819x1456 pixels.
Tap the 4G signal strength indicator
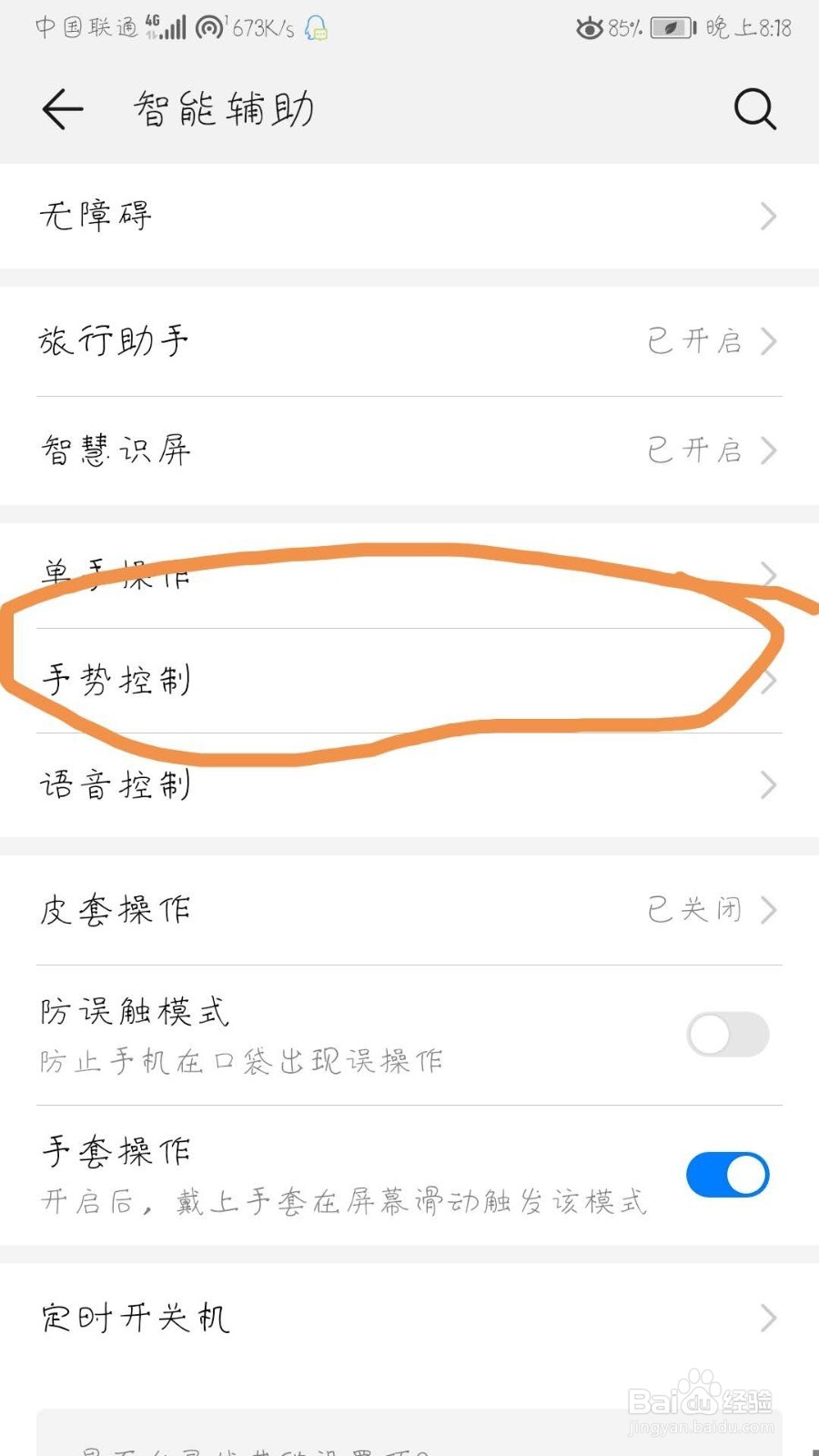(x=167, y=25)
